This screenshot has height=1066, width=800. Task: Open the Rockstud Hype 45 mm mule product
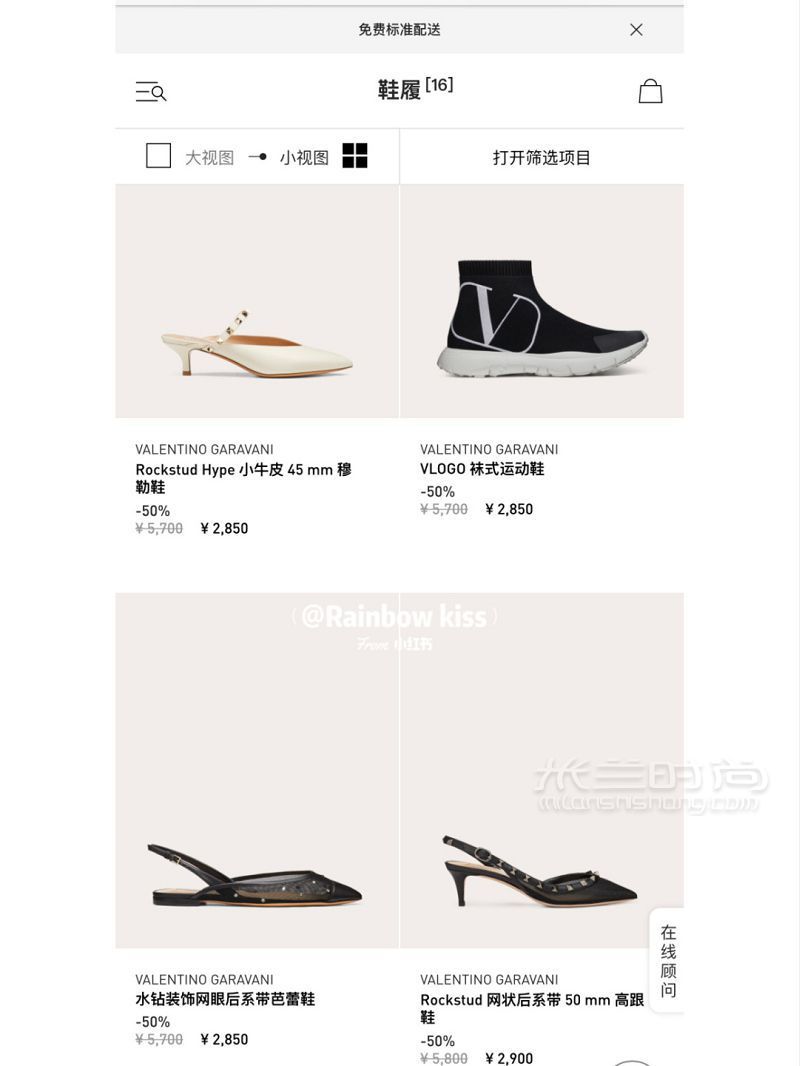[x=257, y=340]
